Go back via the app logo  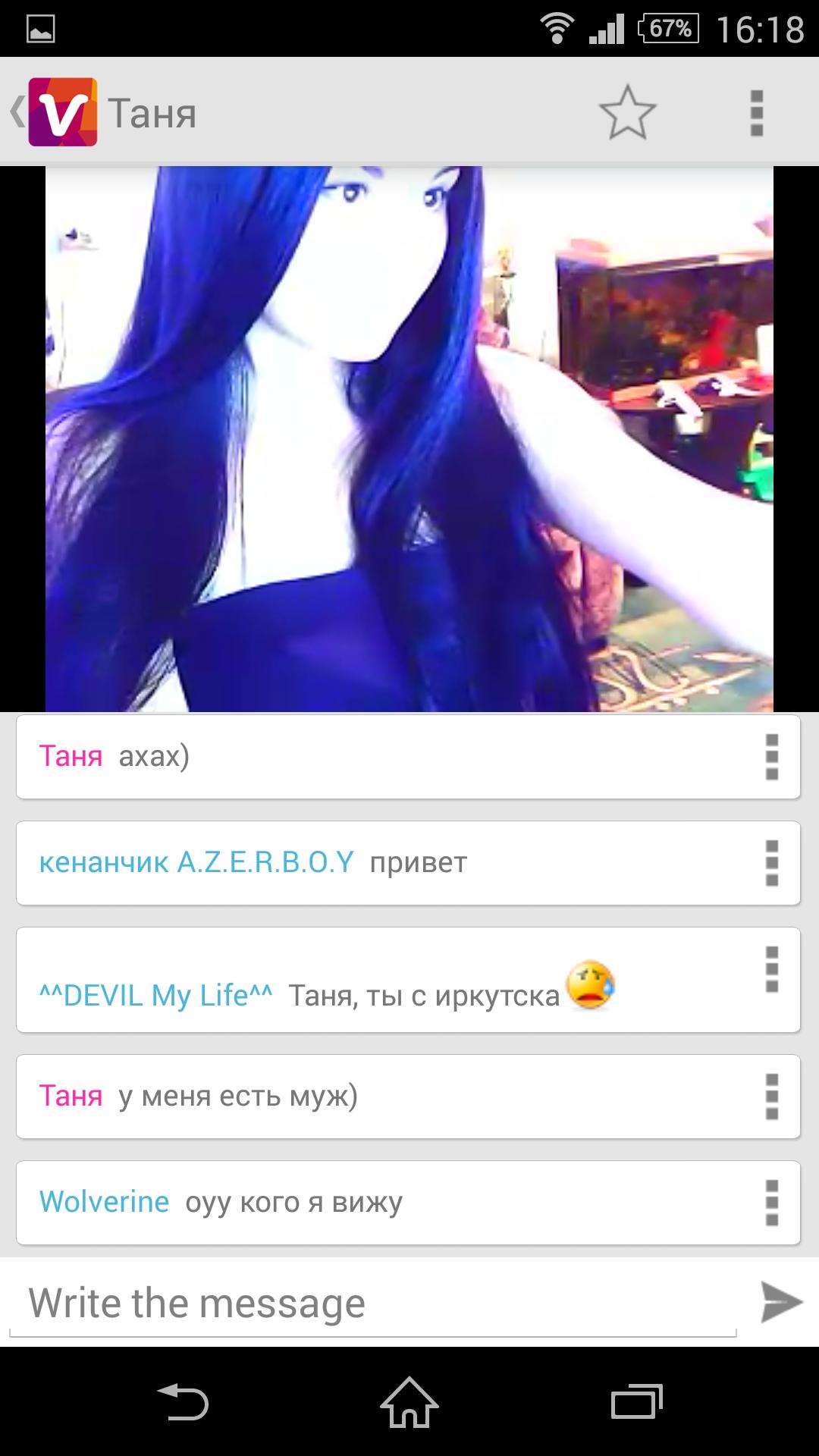pos(55,112)
